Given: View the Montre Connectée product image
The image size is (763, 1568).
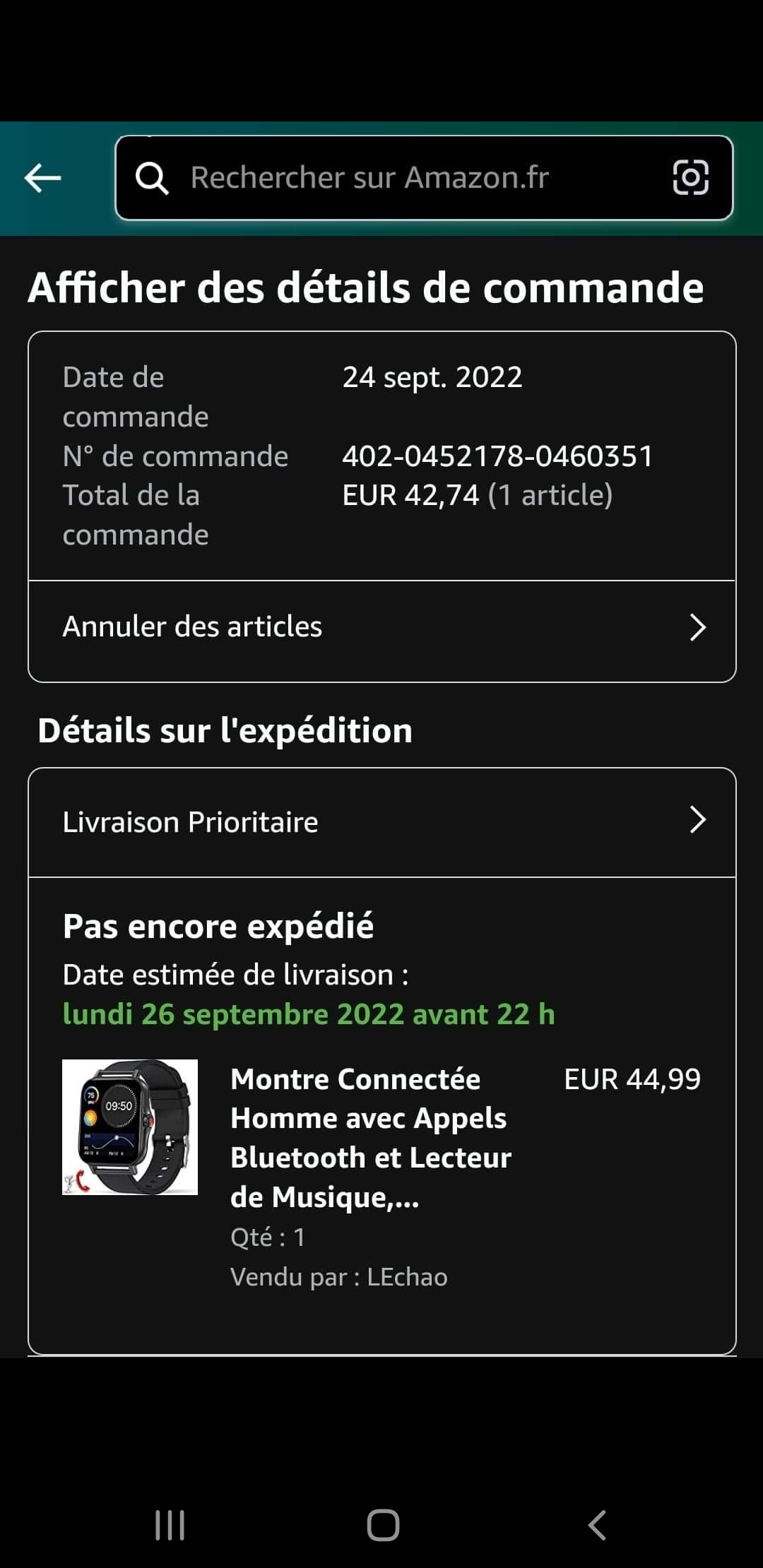Looking at the screenshot, I should (130, 1127).
